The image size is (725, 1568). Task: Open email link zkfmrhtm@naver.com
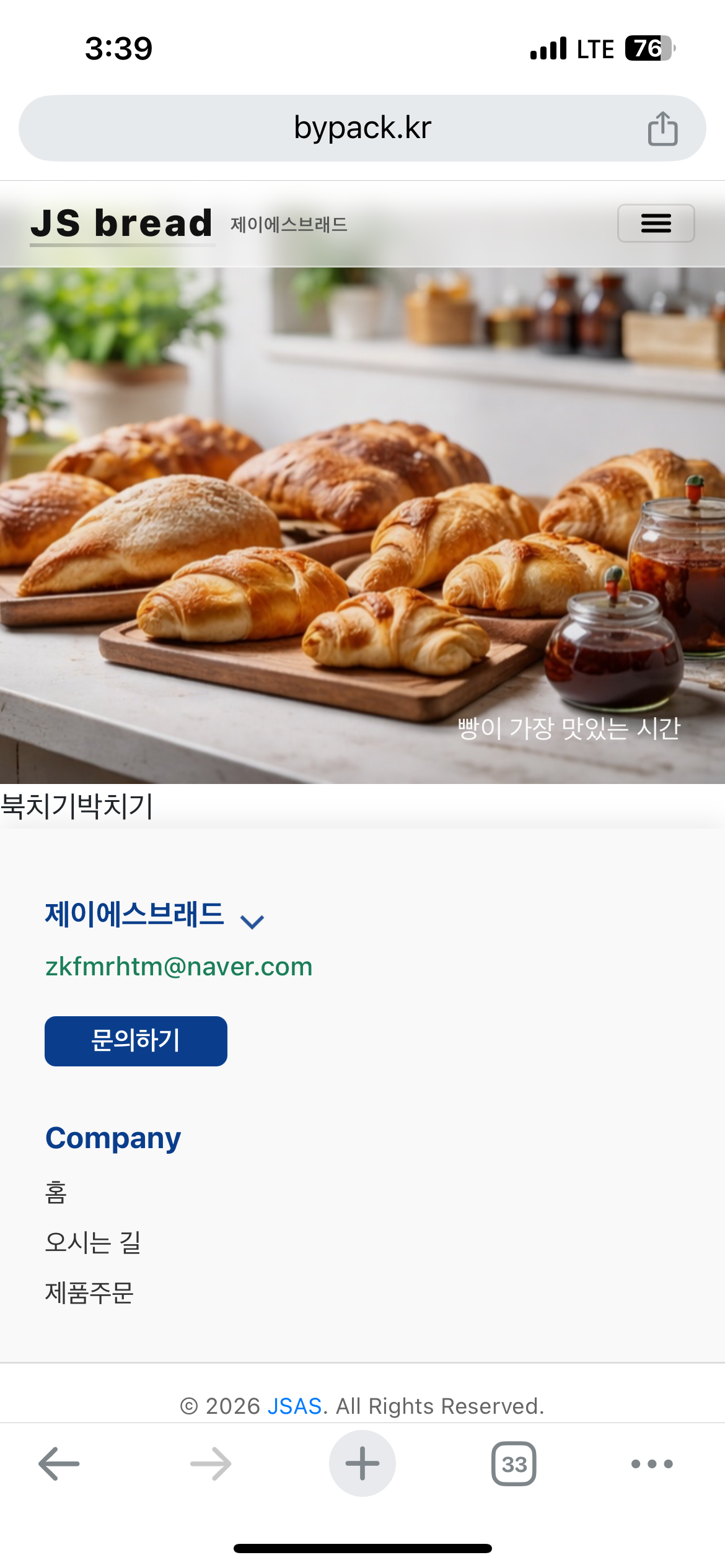tap(178, 967)
